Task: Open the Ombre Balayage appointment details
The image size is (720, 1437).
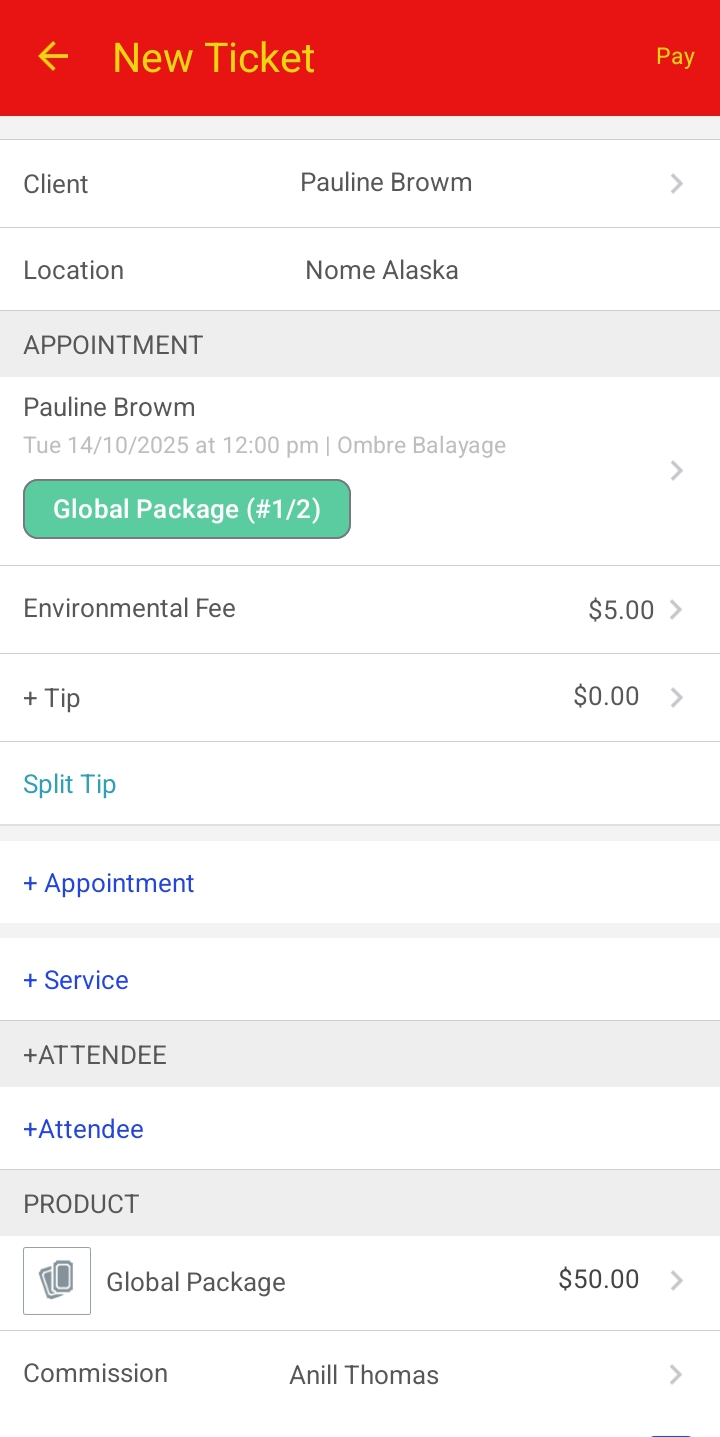Action: tap(360, 471)
